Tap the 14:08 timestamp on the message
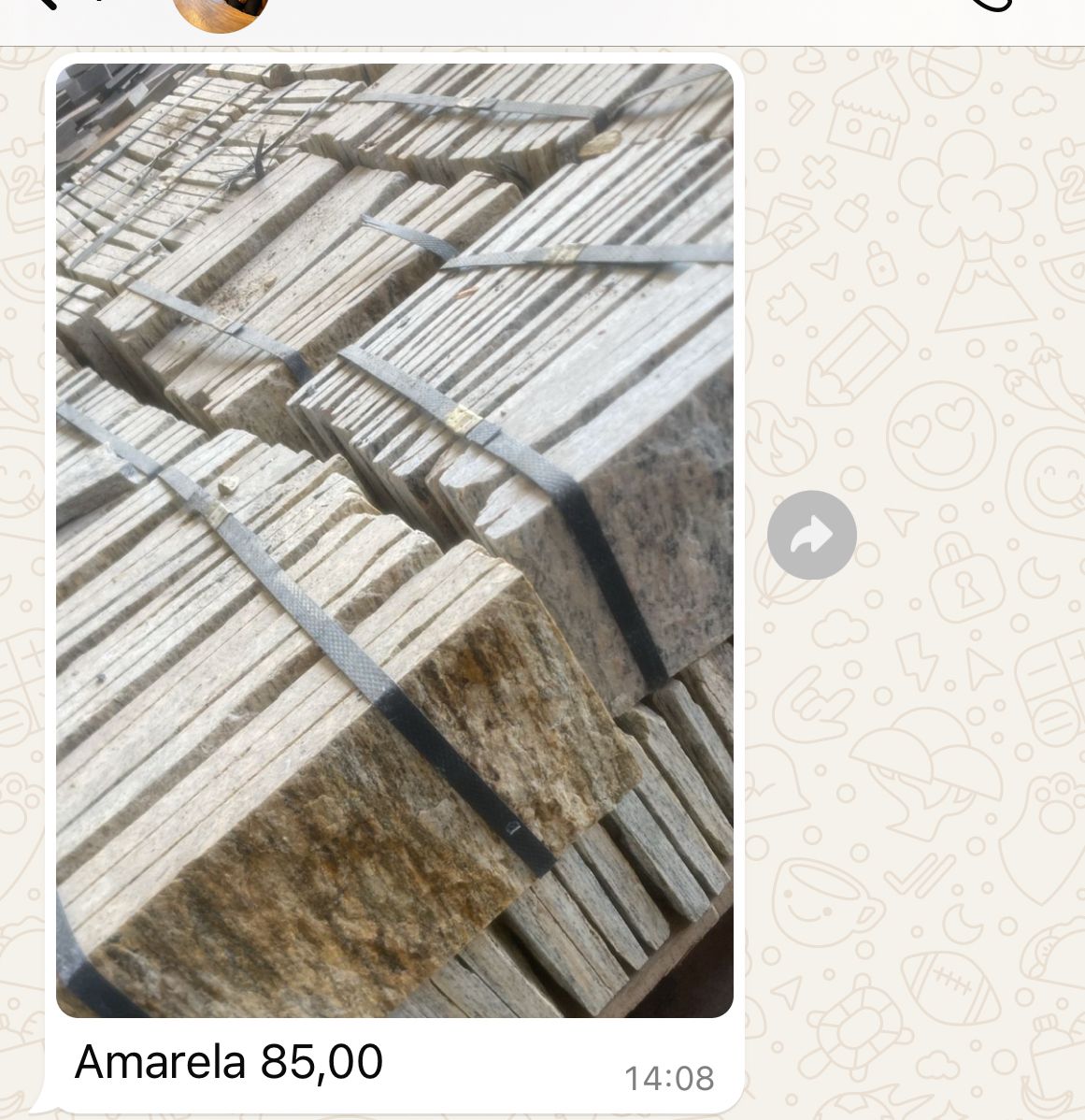Viewport: 1085px width, 1120px height. (670, 1076)
